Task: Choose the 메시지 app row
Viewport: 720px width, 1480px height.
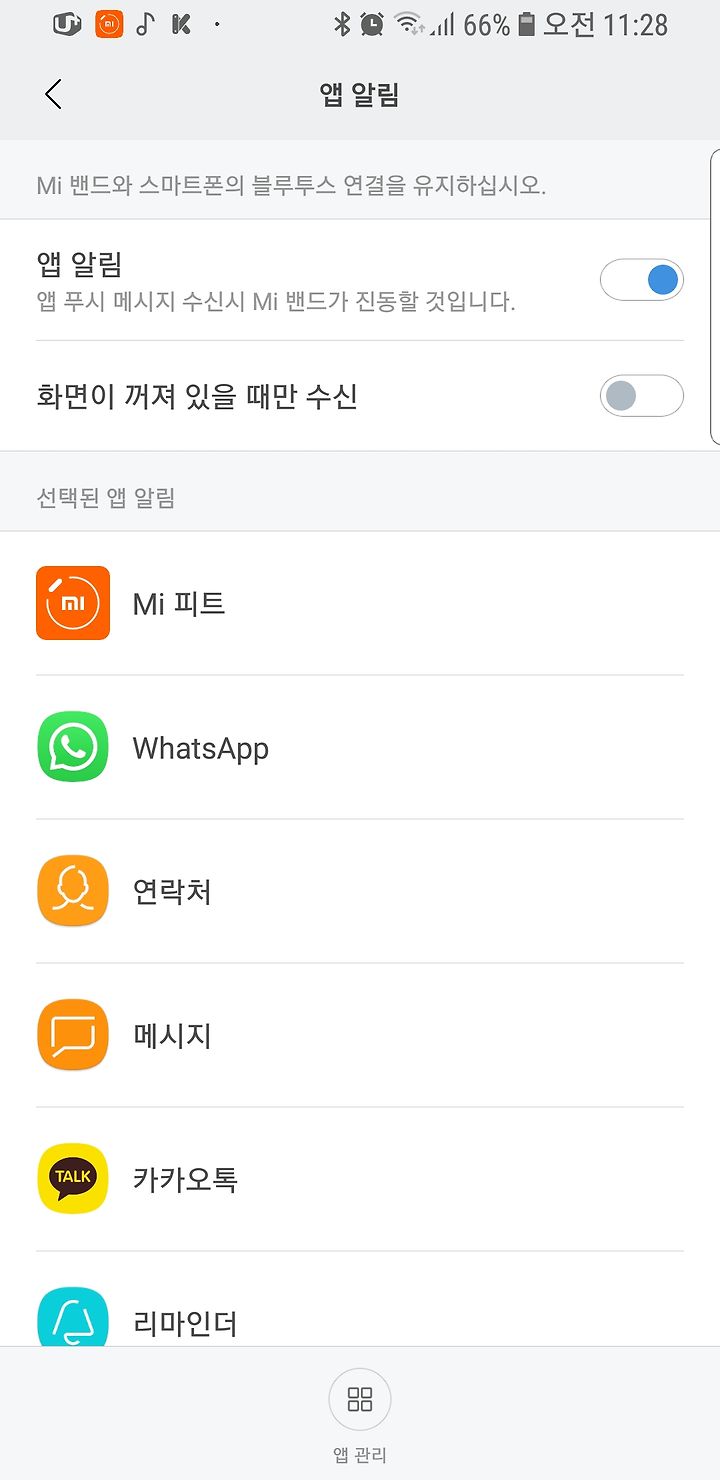Action: pyautogui.click(x=360, y=1035)
